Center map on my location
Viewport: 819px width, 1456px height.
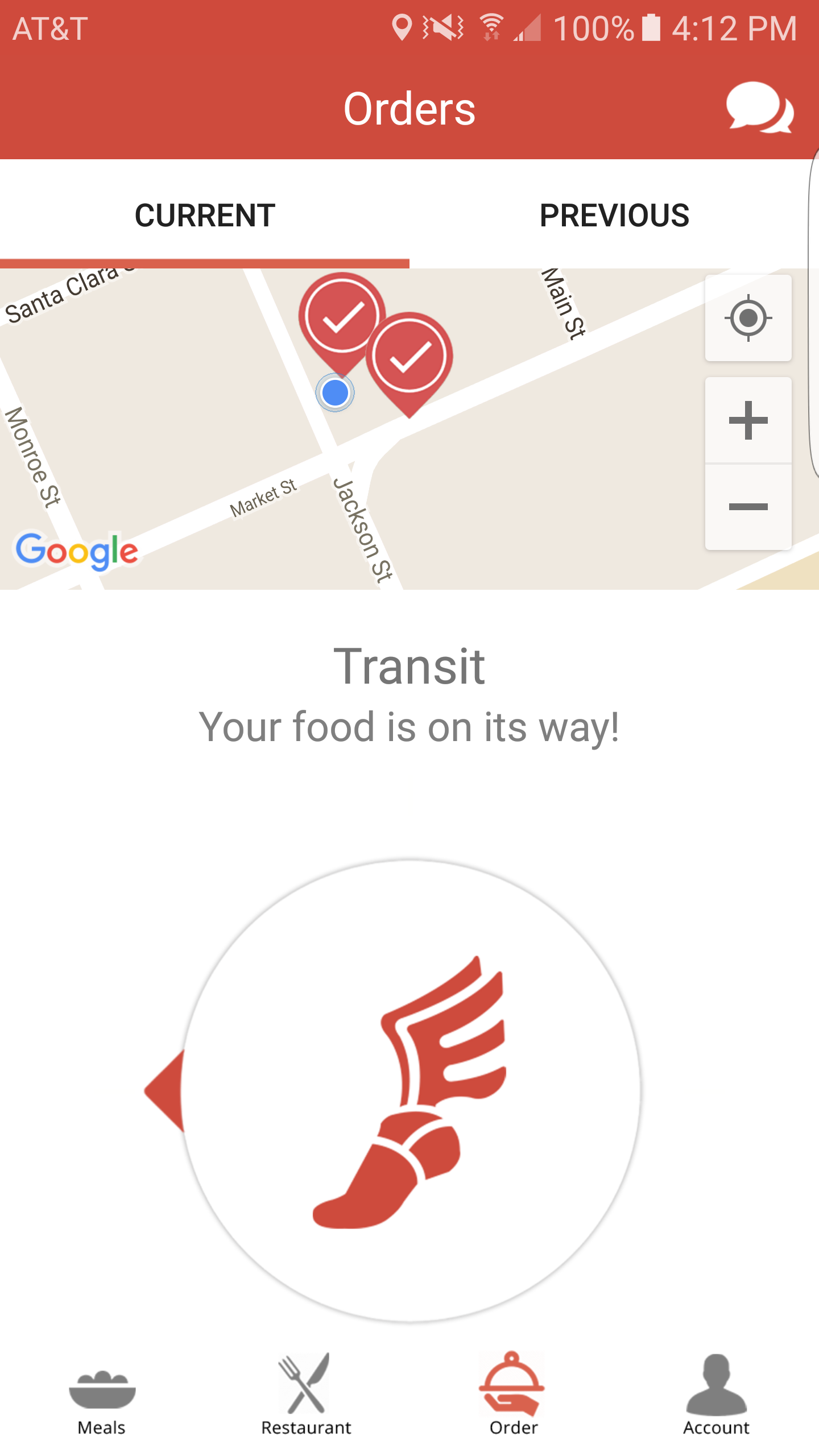748,318
